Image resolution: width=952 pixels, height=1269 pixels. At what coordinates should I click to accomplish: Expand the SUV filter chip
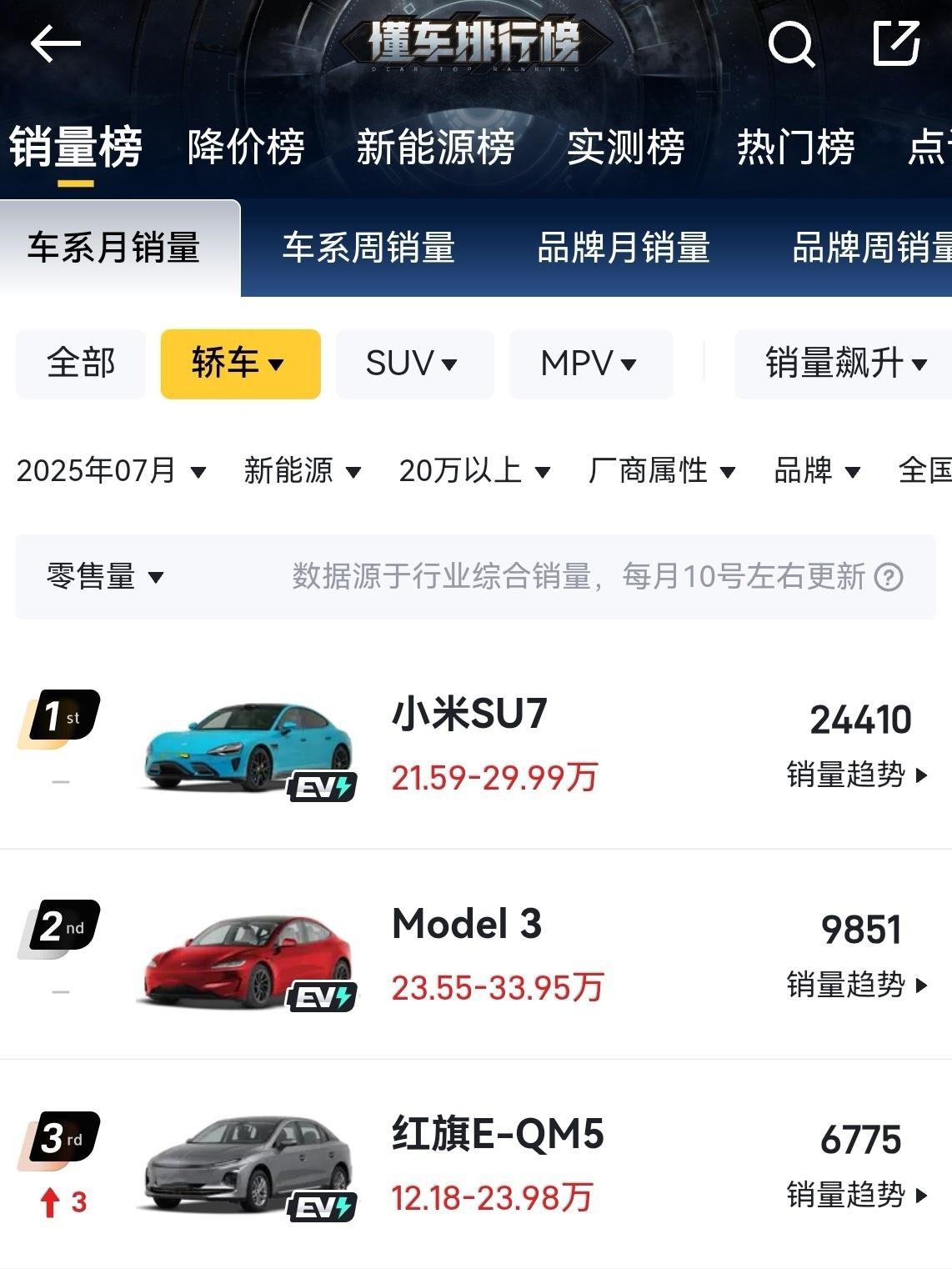tap(413, 364)
